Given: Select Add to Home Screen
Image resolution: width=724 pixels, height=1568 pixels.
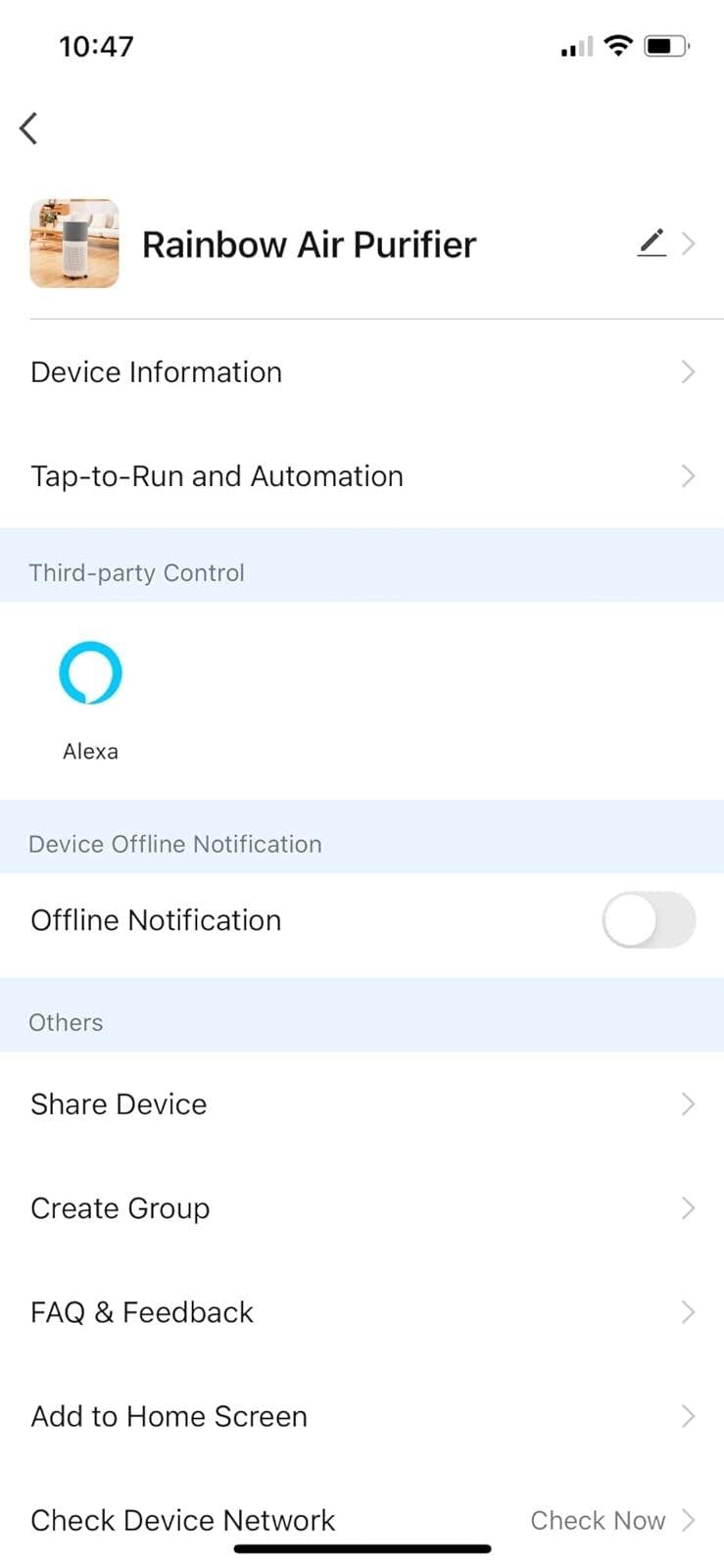Looking at the screenshot, I should pyautogui.click(x=362, y=1416).
